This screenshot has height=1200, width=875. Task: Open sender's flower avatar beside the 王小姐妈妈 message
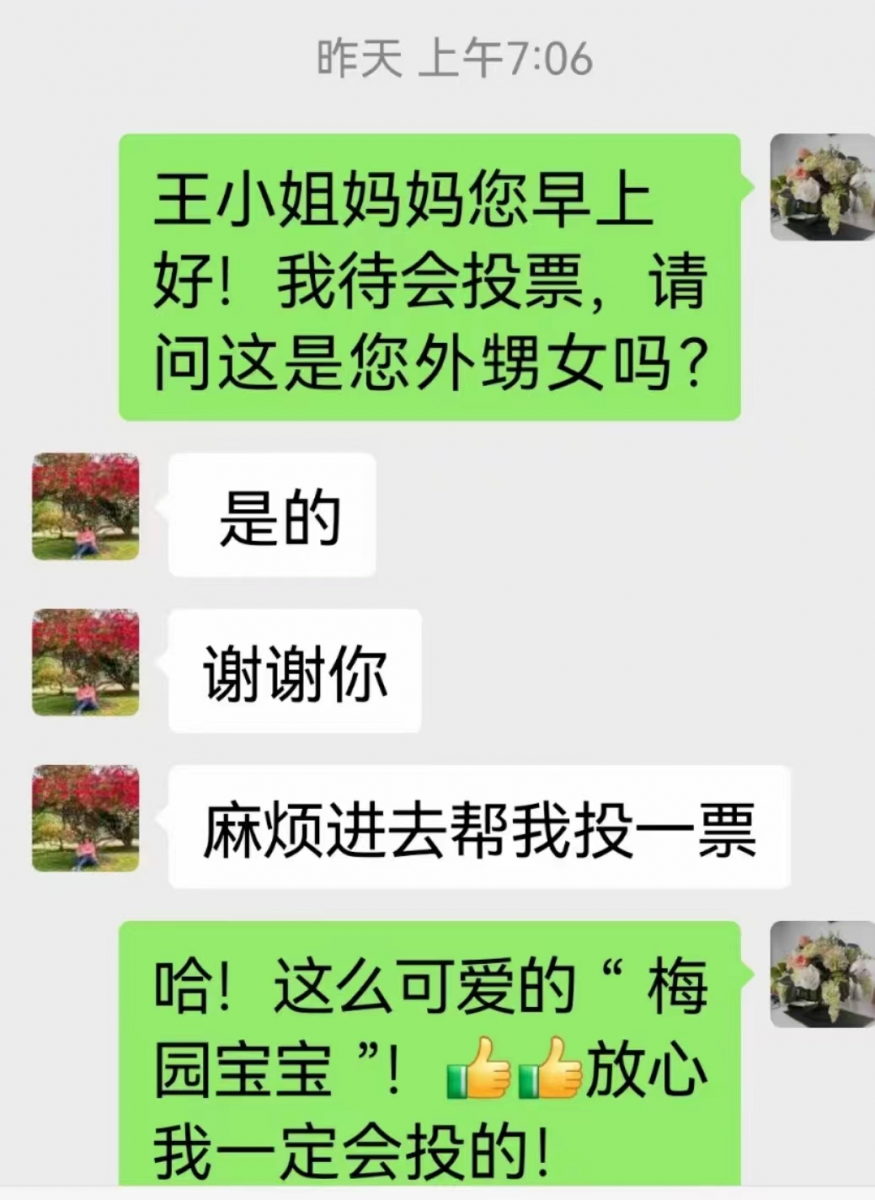(822, 187)
